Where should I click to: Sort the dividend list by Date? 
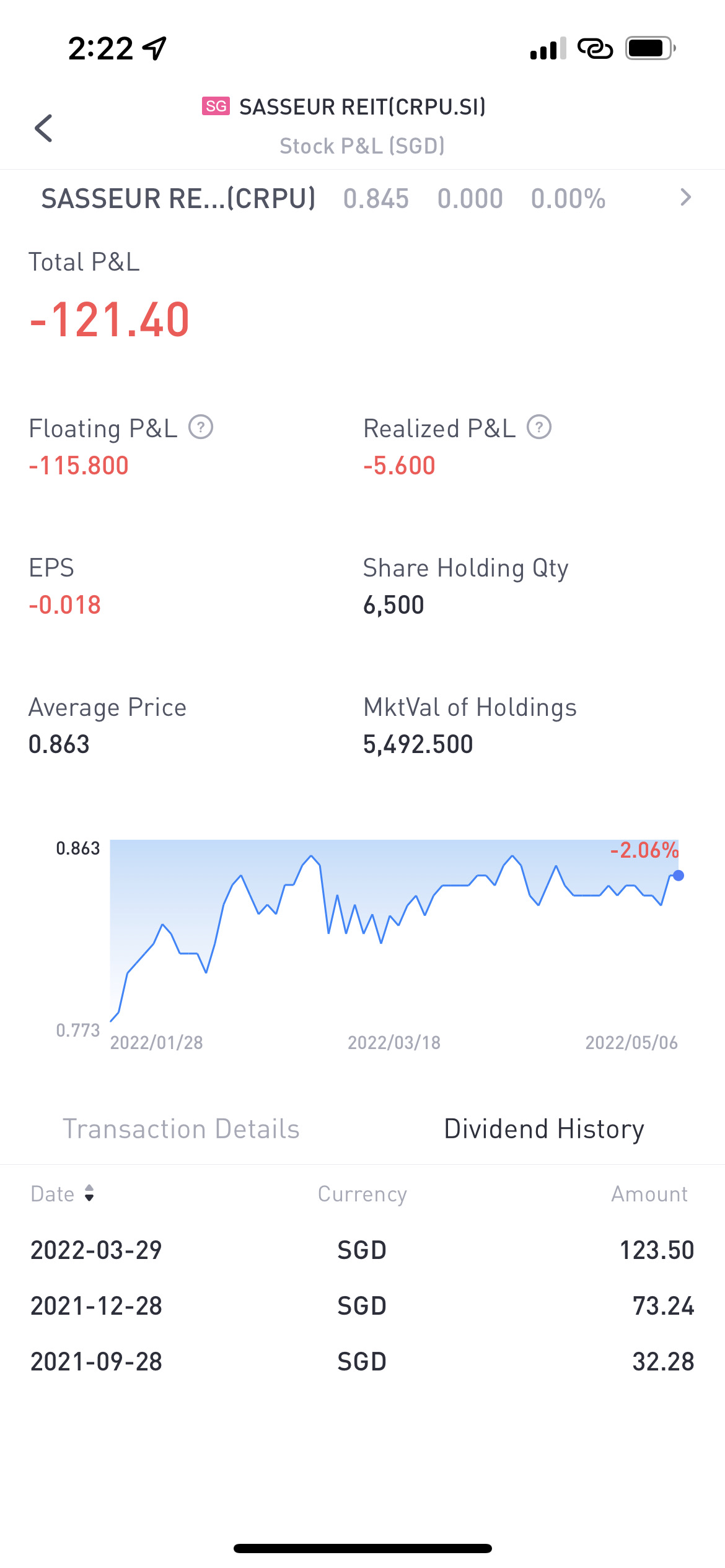63,1193
